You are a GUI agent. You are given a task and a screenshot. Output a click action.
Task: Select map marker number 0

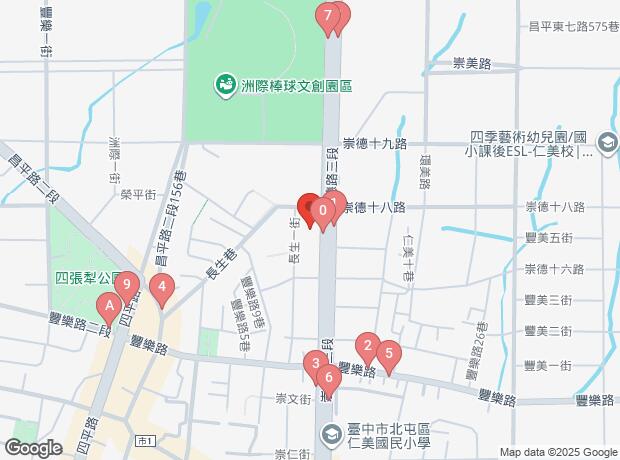tap(322, 212)
